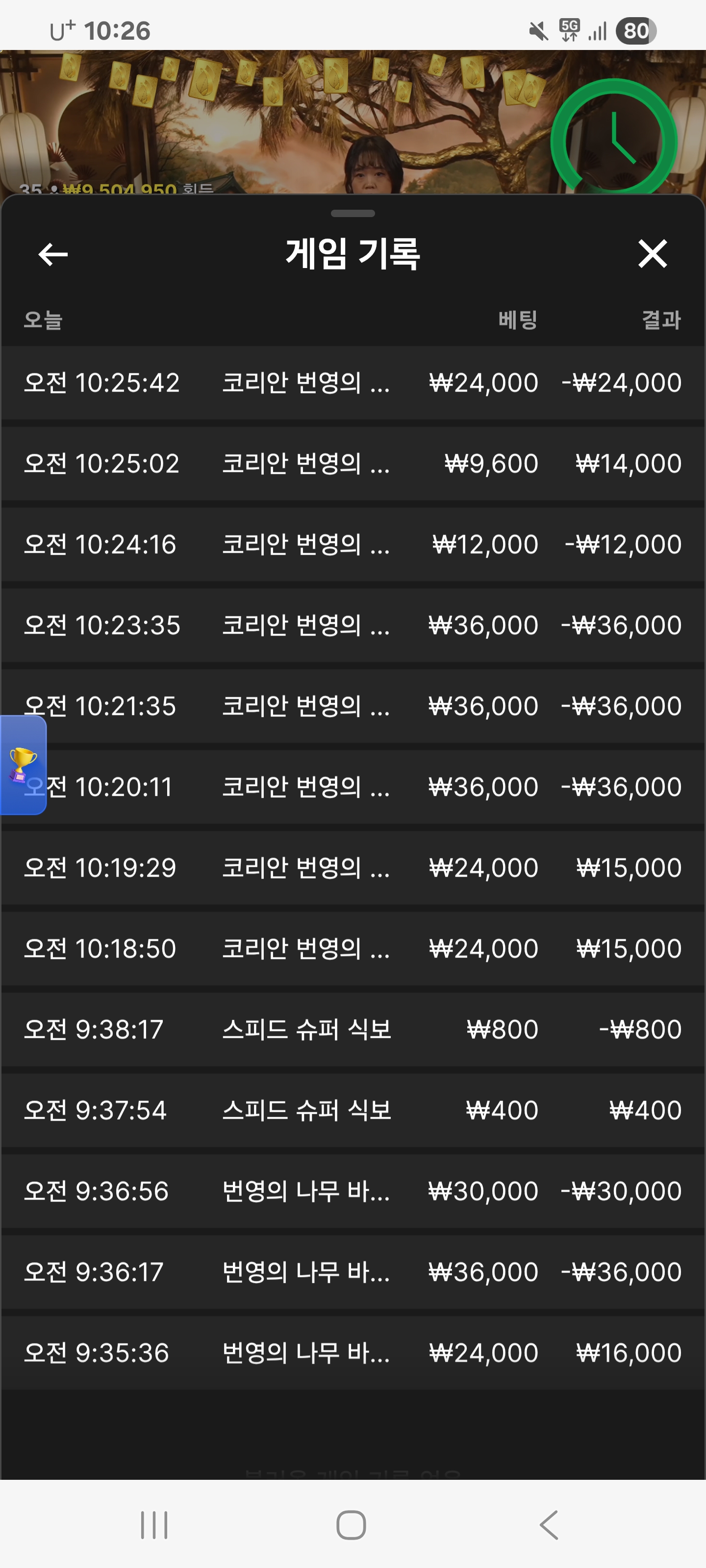Open the 오전 10:25:02 game record
This screenshot has height=1568, width=706.
353,464
